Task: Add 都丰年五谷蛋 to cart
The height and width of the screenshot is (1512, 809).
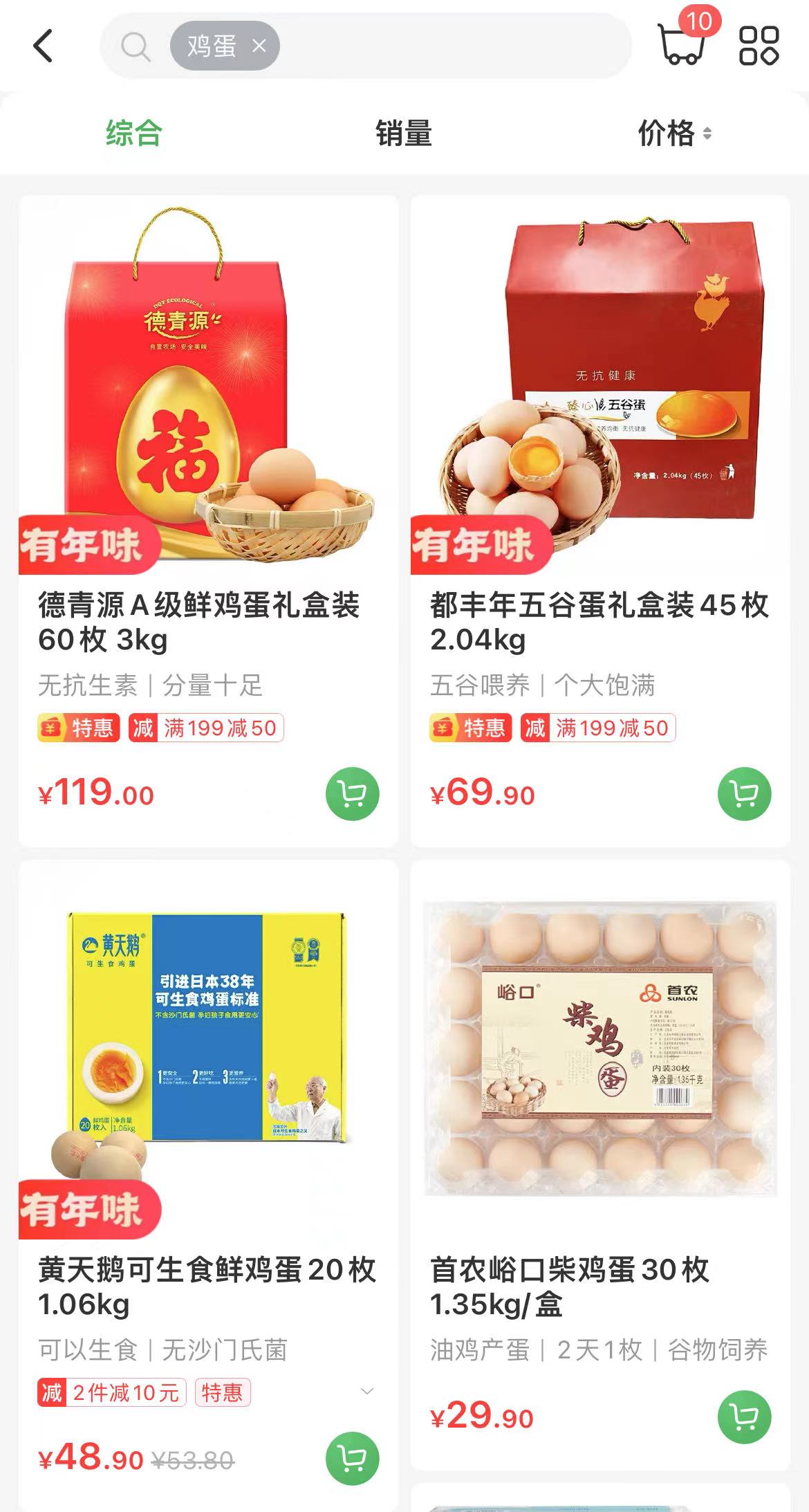Action: [744, 794]
